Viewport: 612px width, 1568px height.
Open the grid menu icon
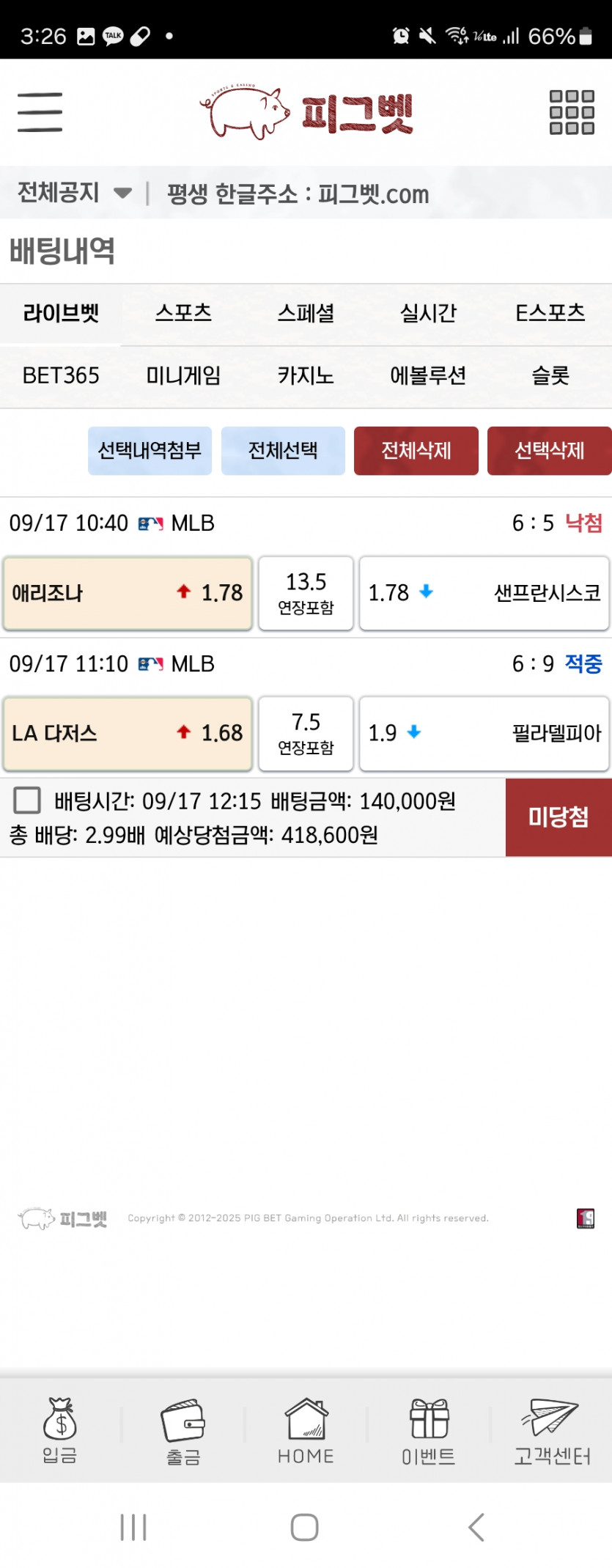[x=572, y=112]
